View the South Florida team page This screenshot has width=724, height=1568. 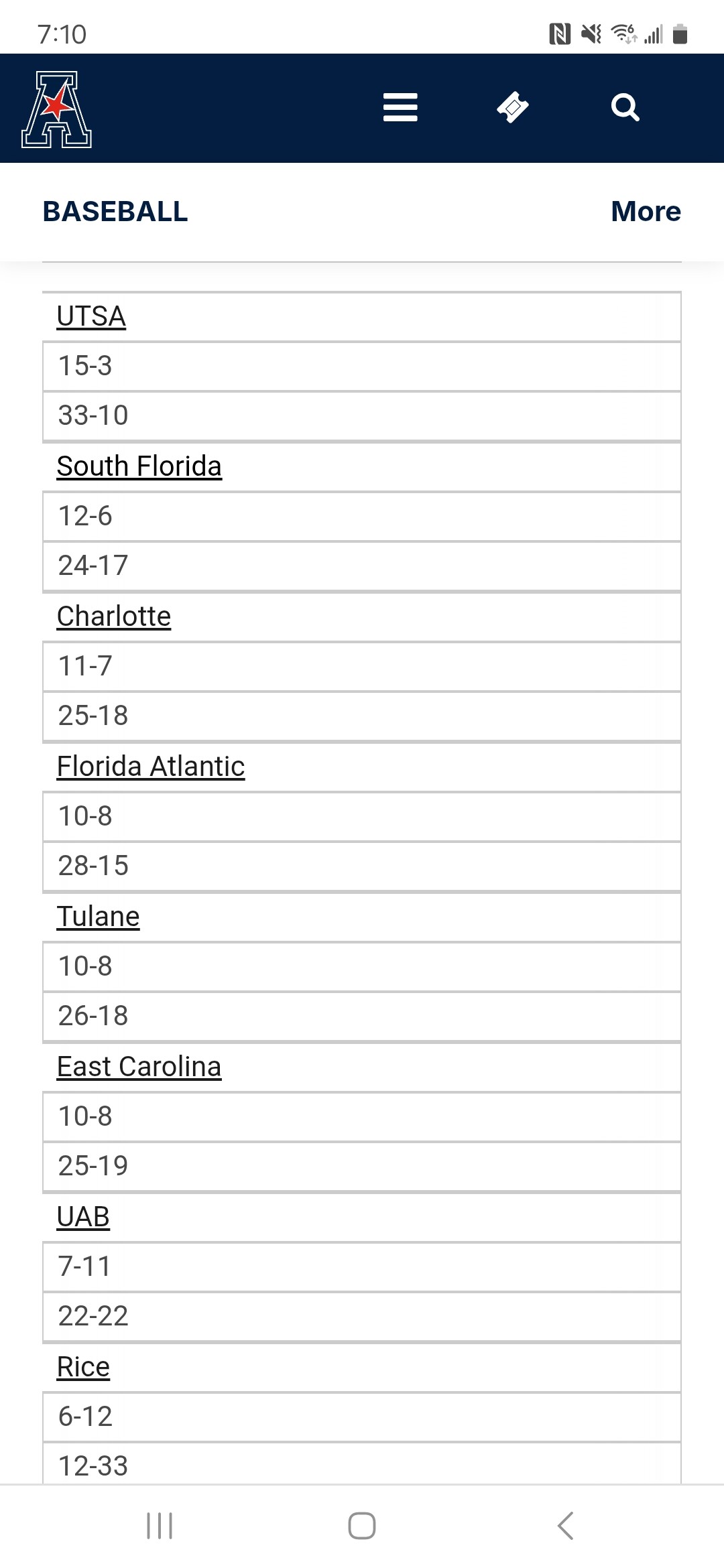coord(139,466)
